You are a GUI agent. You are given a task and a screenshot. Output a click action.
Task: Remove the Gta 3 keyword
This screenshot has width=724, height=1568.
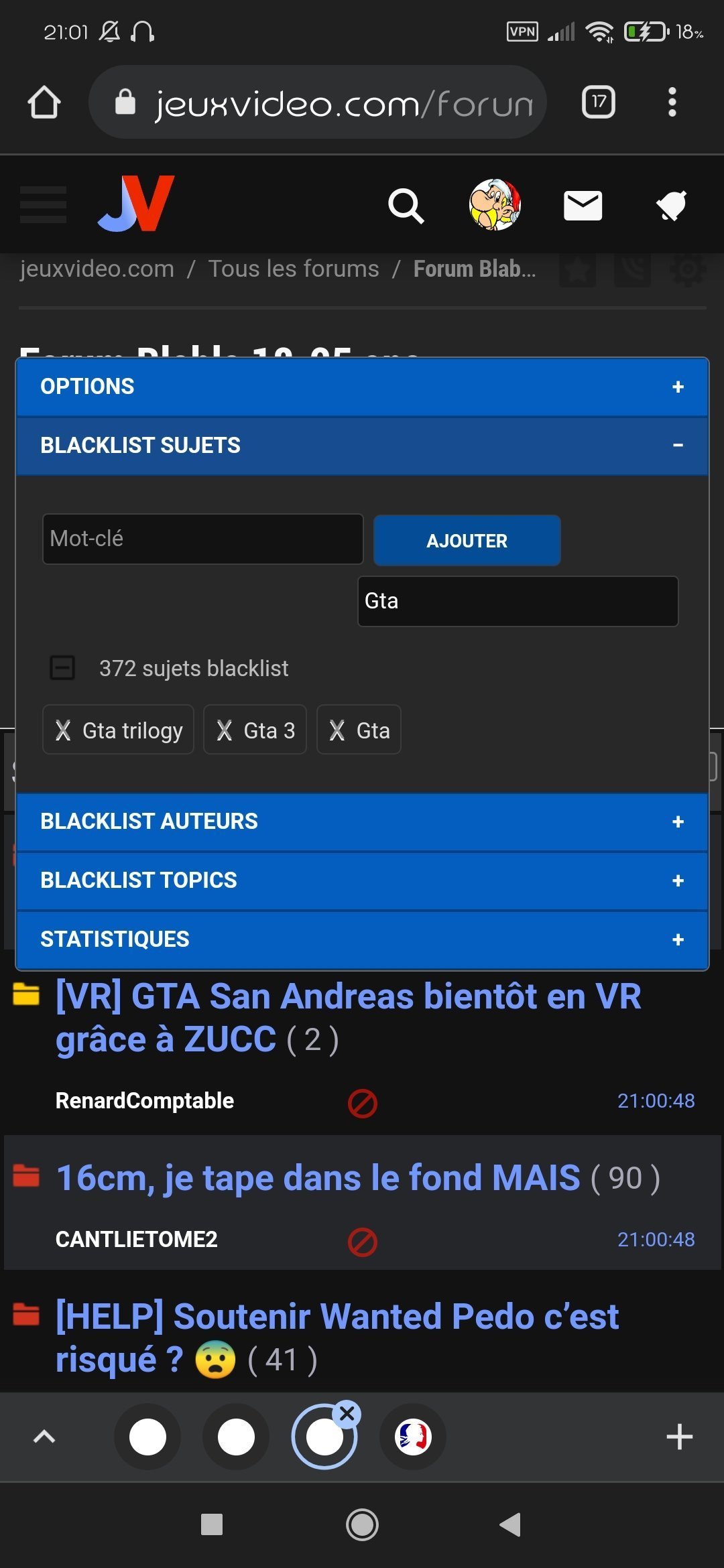[225, 730]
